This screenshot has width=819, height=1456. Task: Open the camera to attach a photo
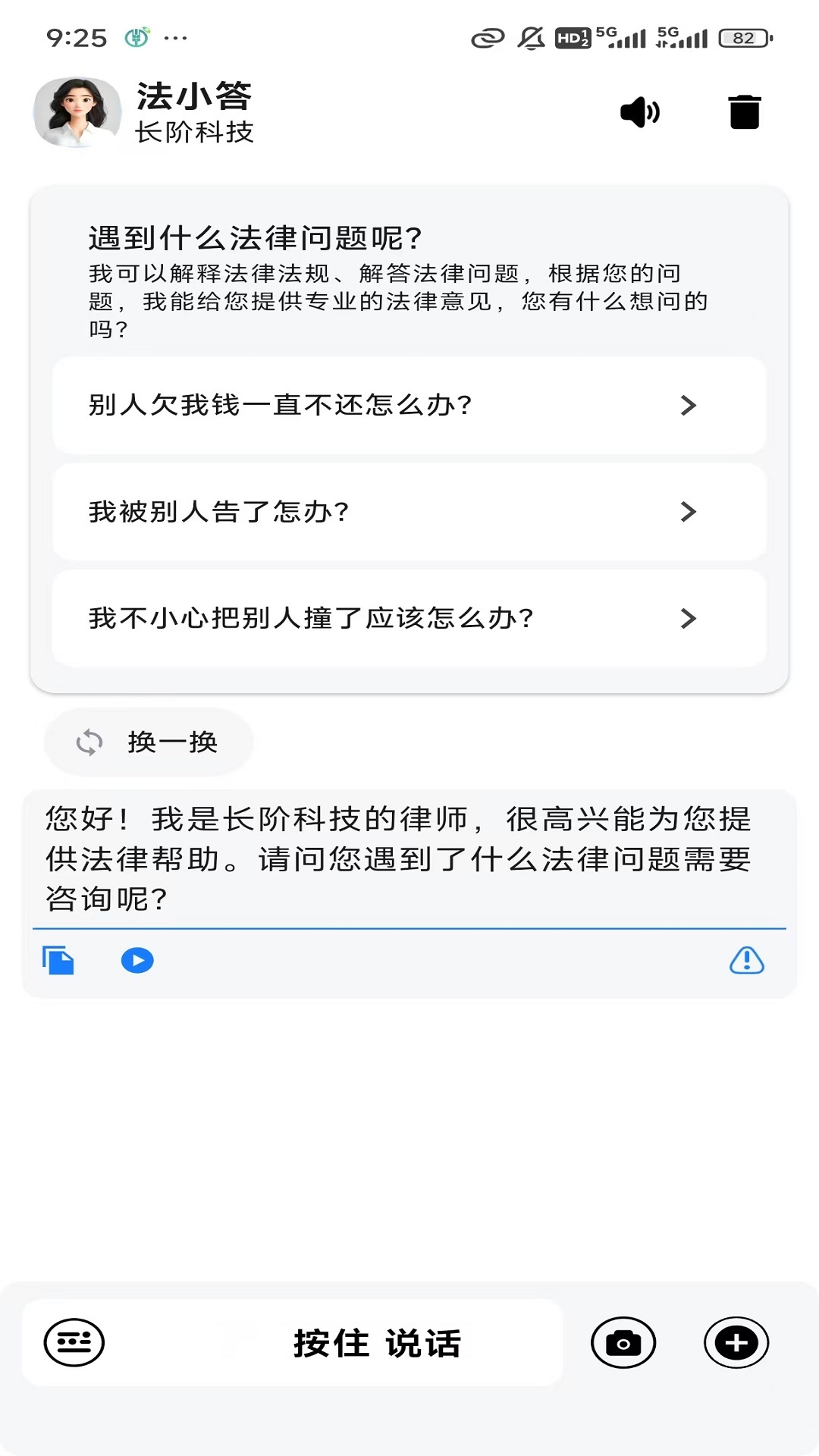click(x=623, y=1342)
